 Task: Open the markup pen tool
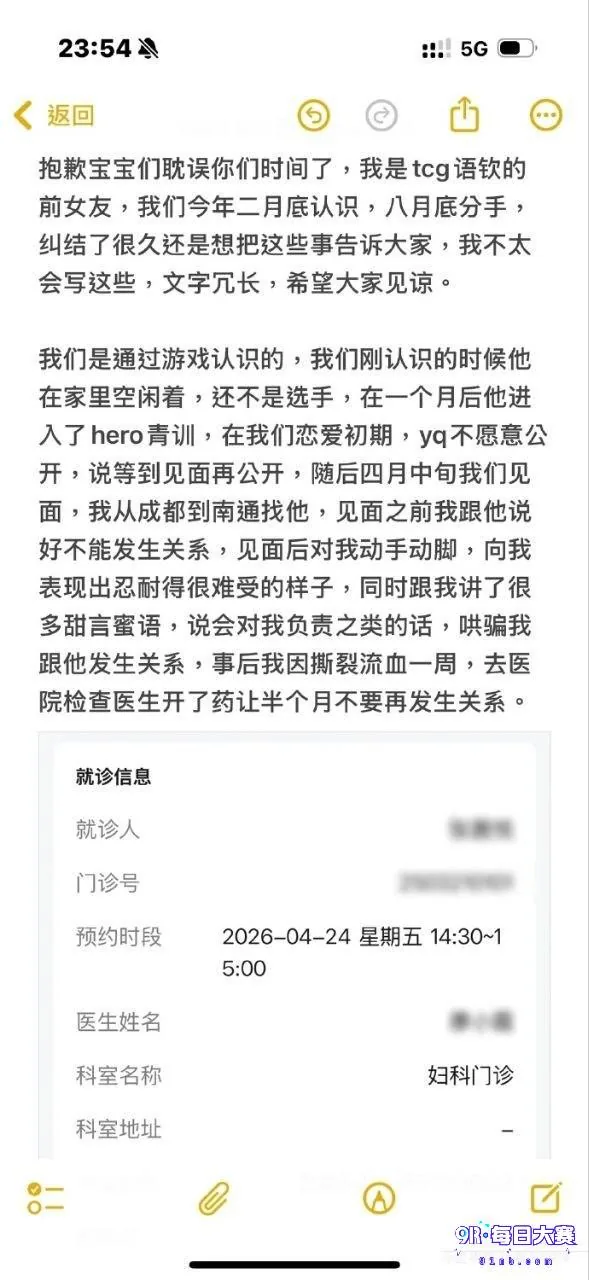378,1198
